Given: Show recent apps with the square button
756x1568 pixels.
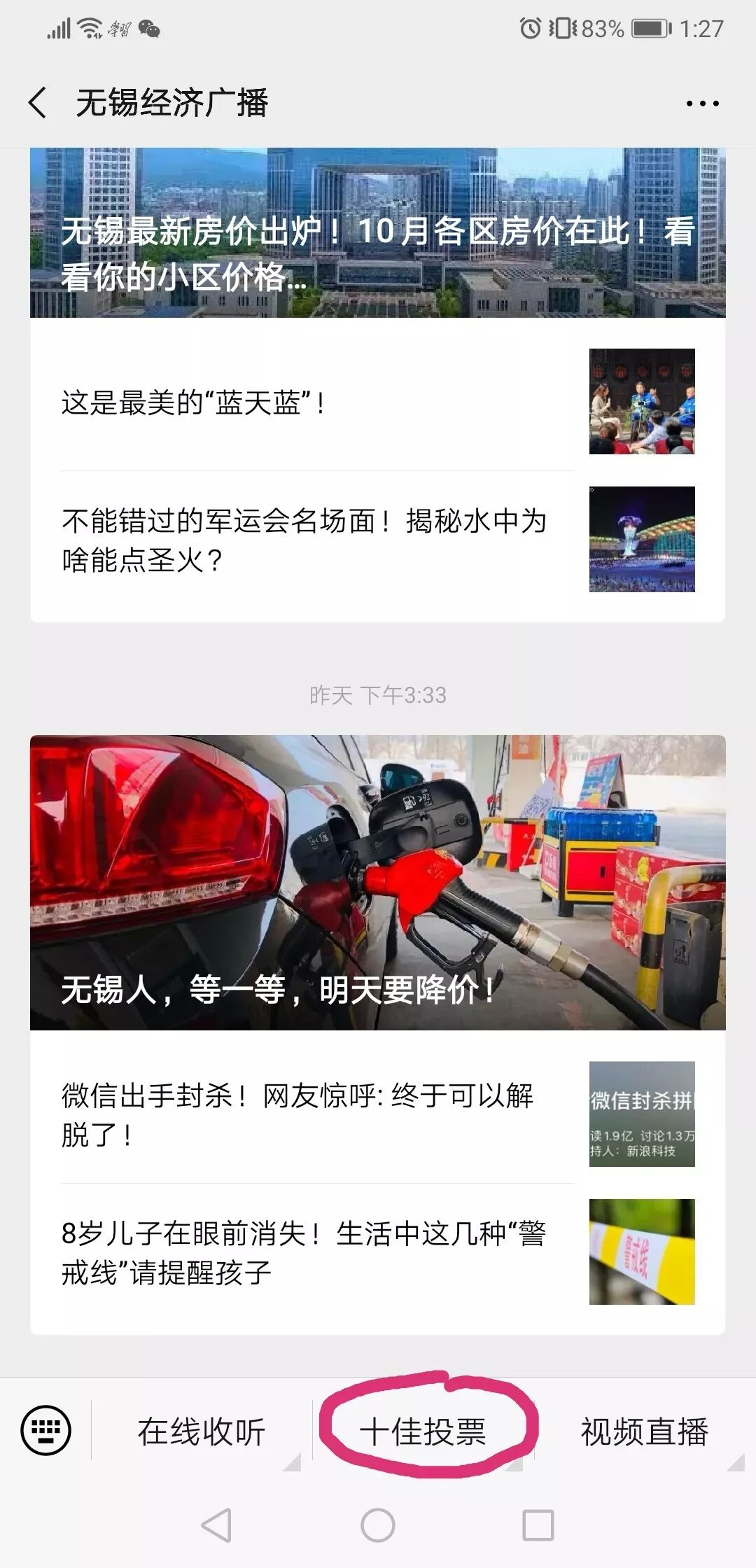Looking at the screenshot, I should tap(538, 1525).
